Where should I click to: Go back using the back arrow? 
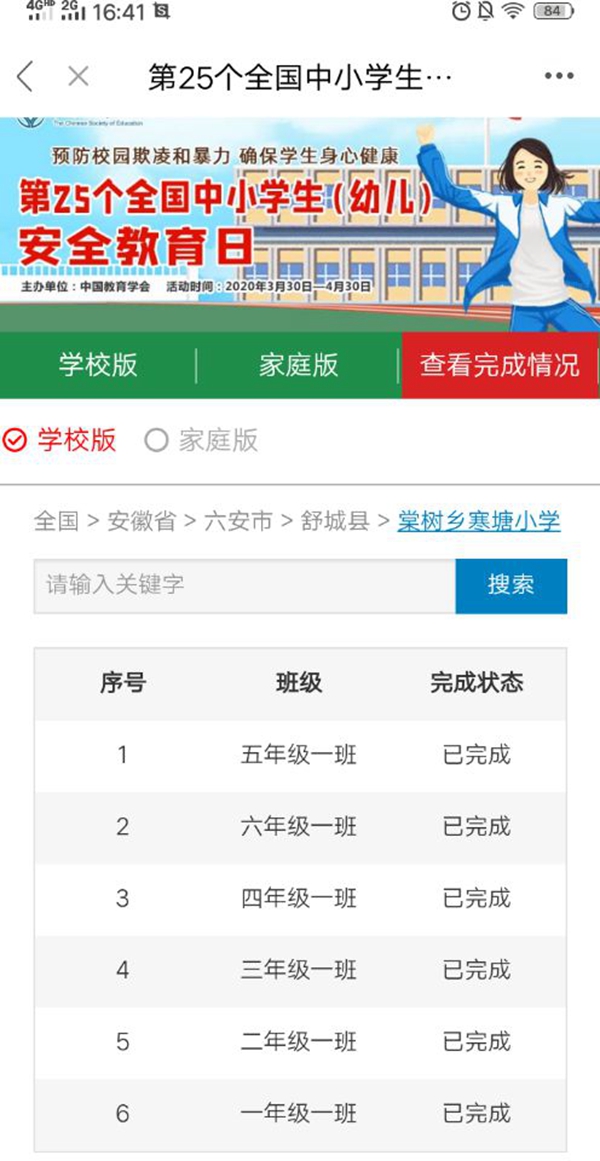[26, 76]
